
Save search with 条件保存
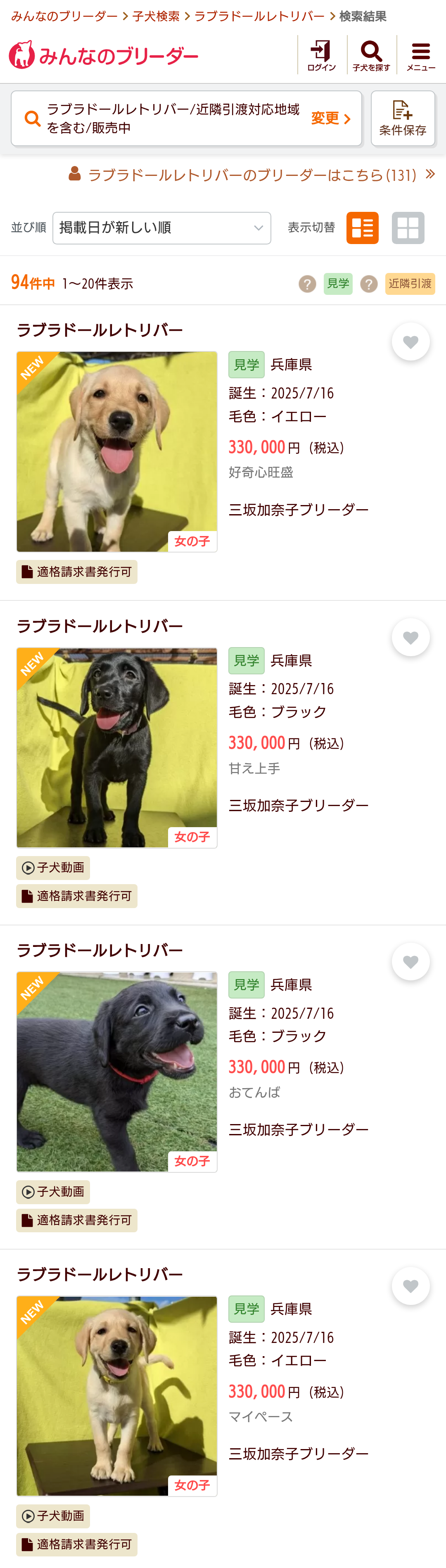coord(402,118)
